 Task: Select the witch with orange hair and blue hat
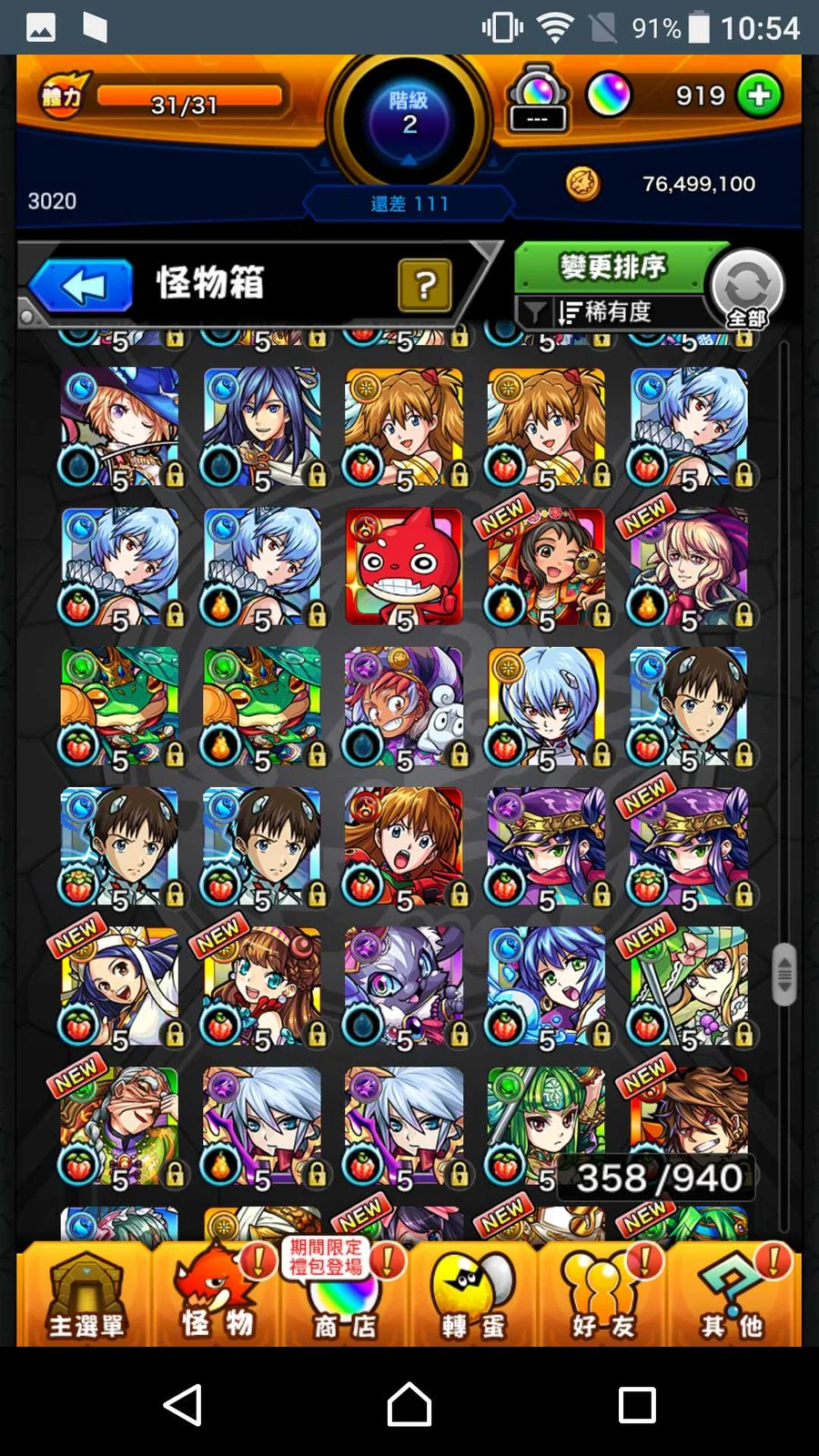[x=119, y=426]
